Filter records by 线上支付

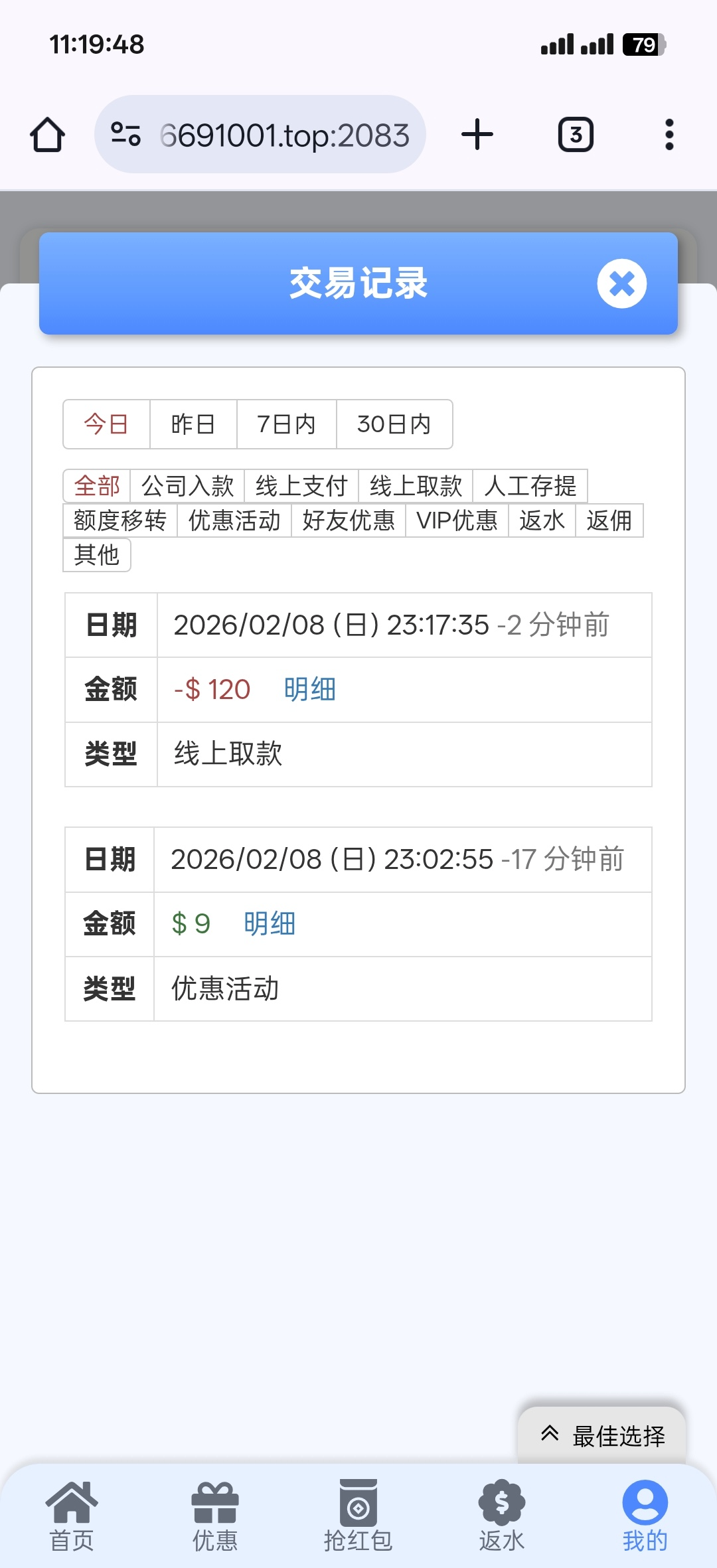pos(301,486)
